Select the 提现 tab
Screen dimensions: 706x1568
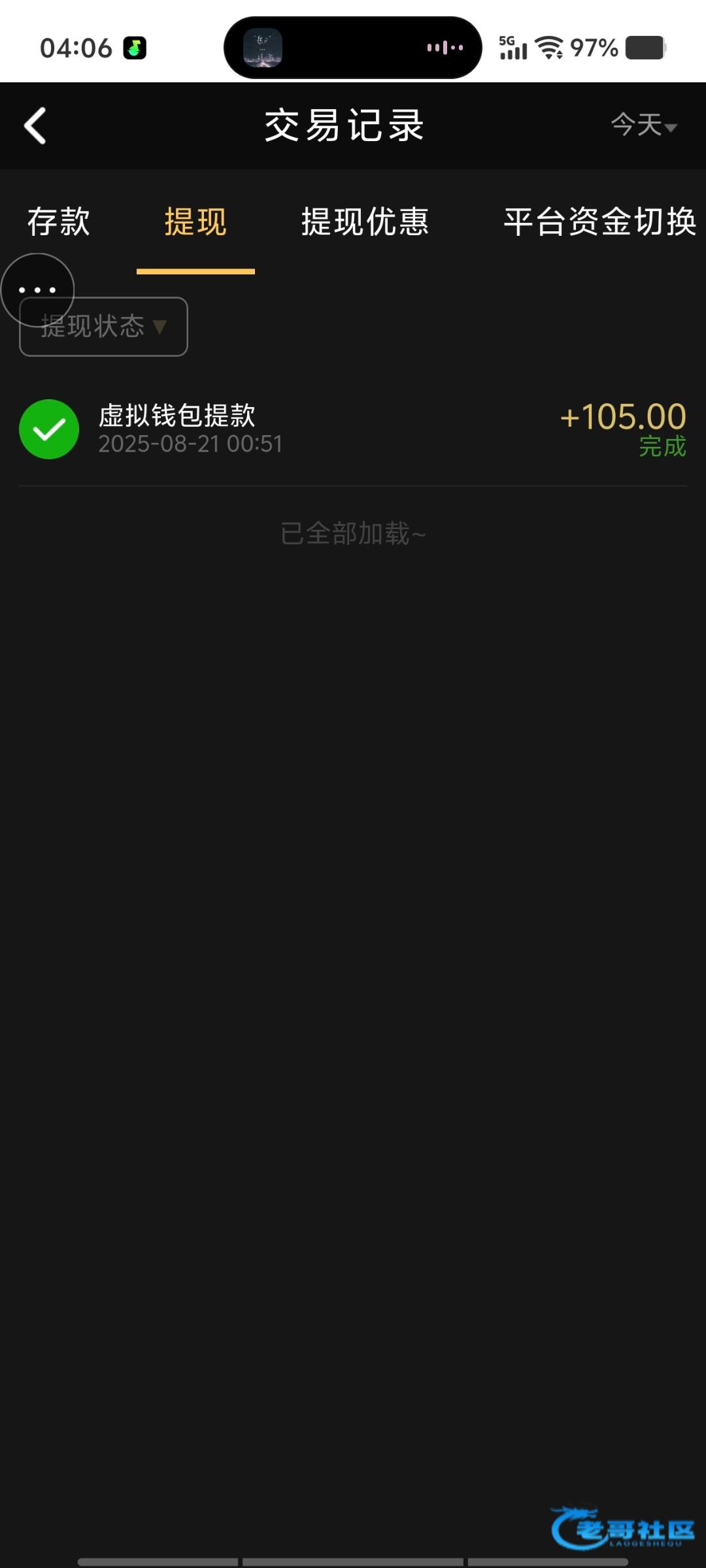click(x=195, y=221)
